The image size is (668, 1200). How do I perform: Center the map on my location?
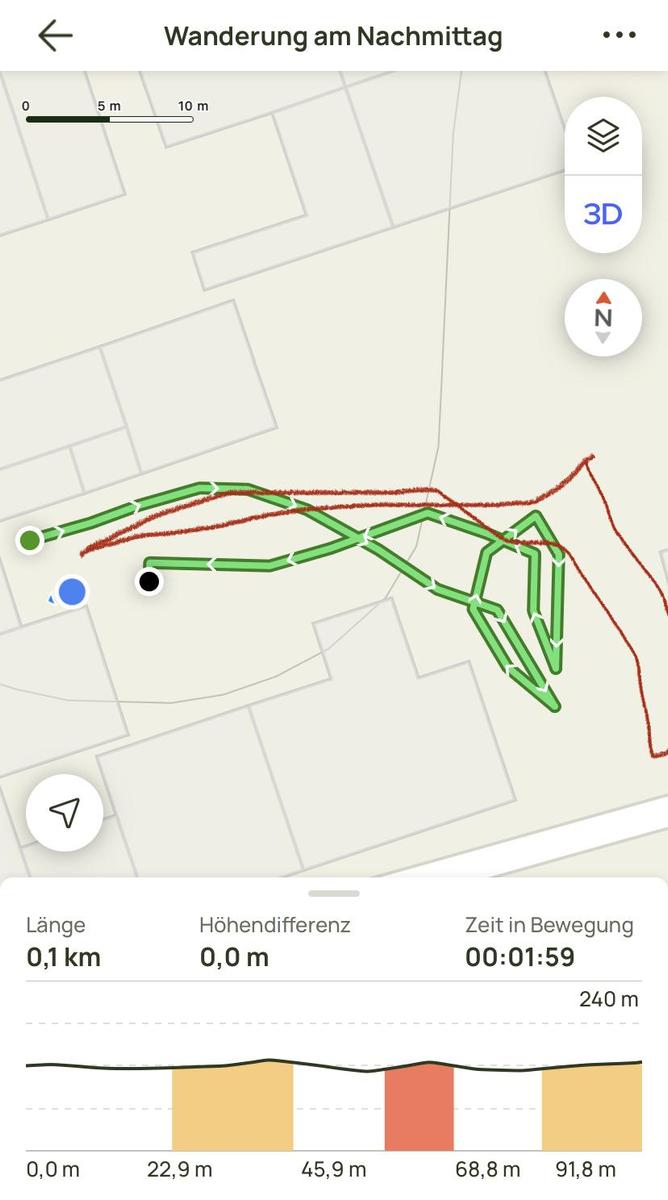click(x=65, y=813)
